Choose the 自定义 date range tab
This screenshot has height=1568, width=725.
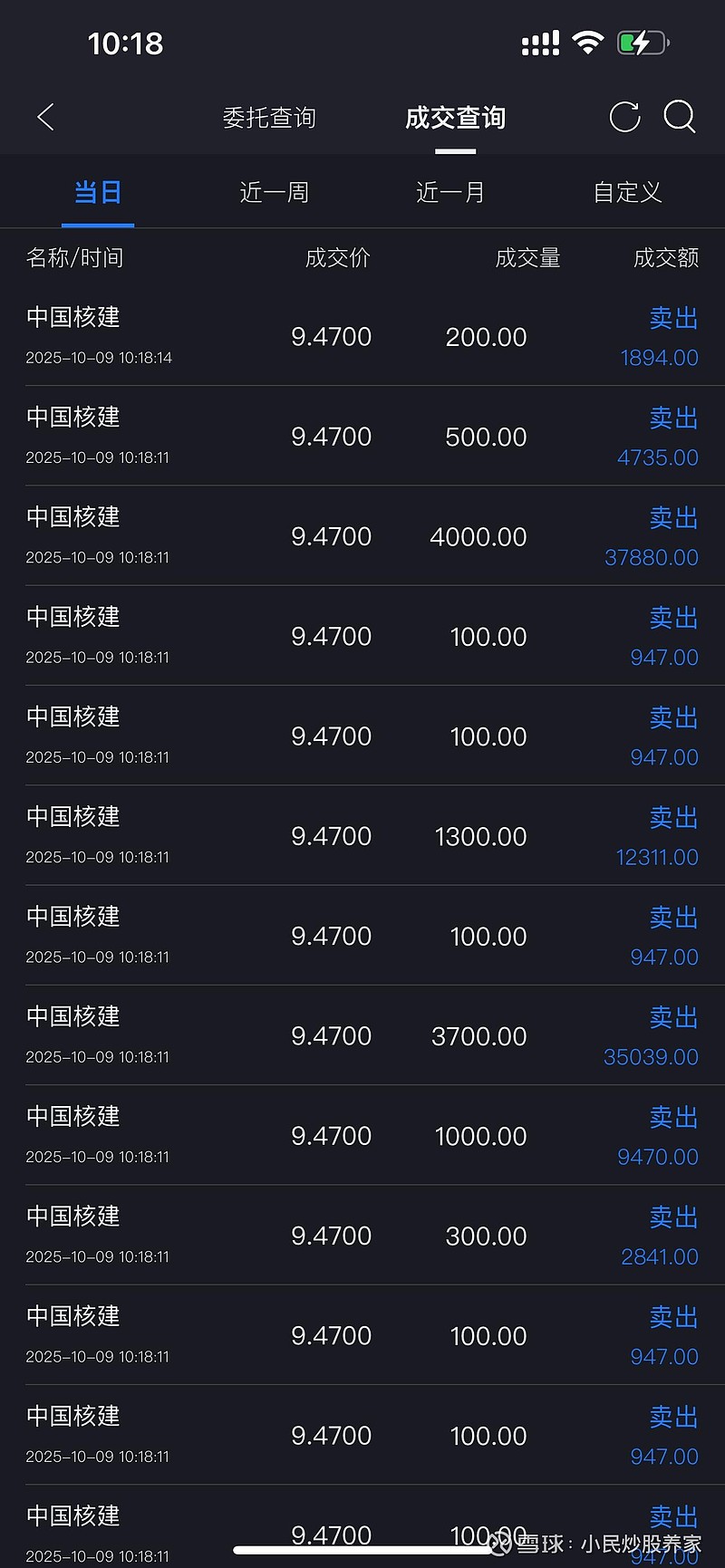click(627, 192)
